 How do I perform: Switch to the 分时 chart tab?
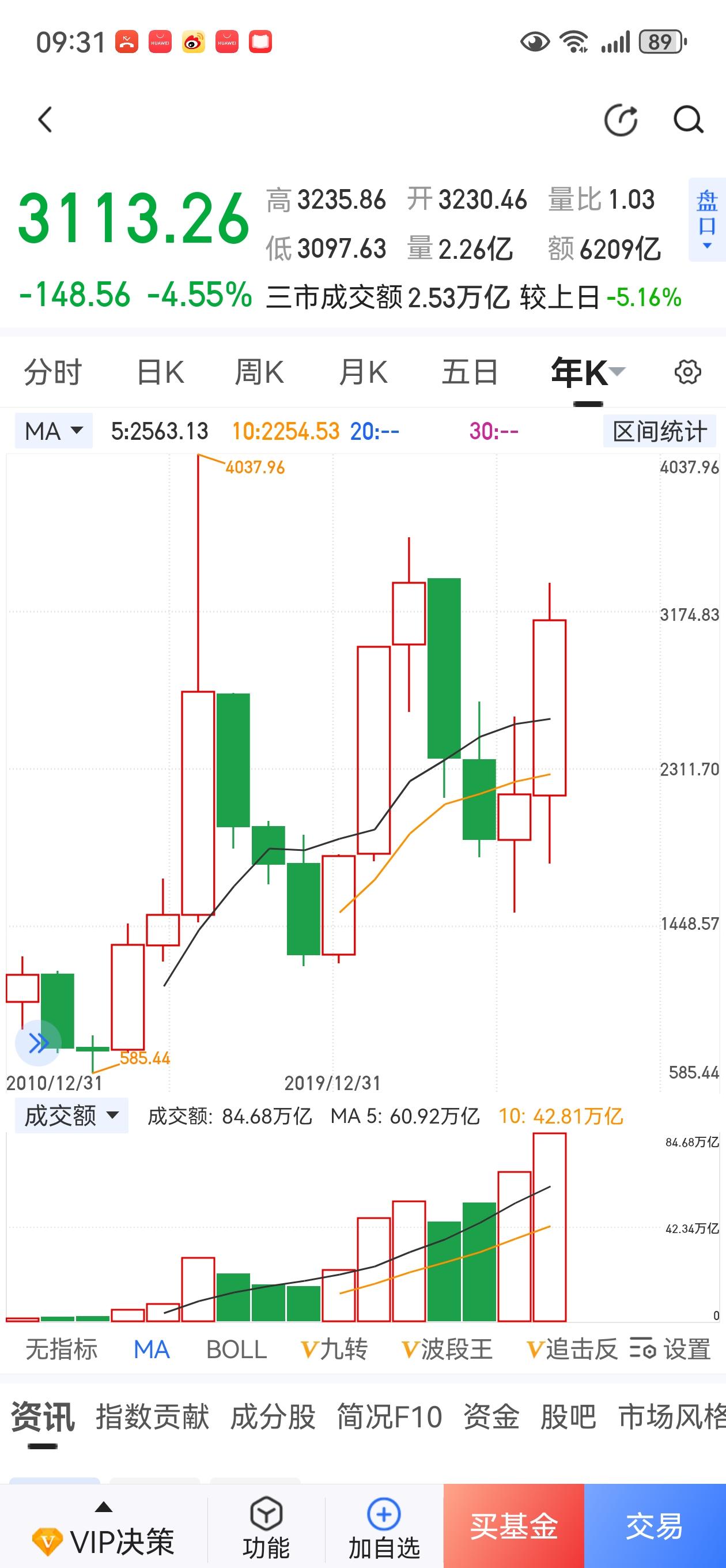(52, 372)
